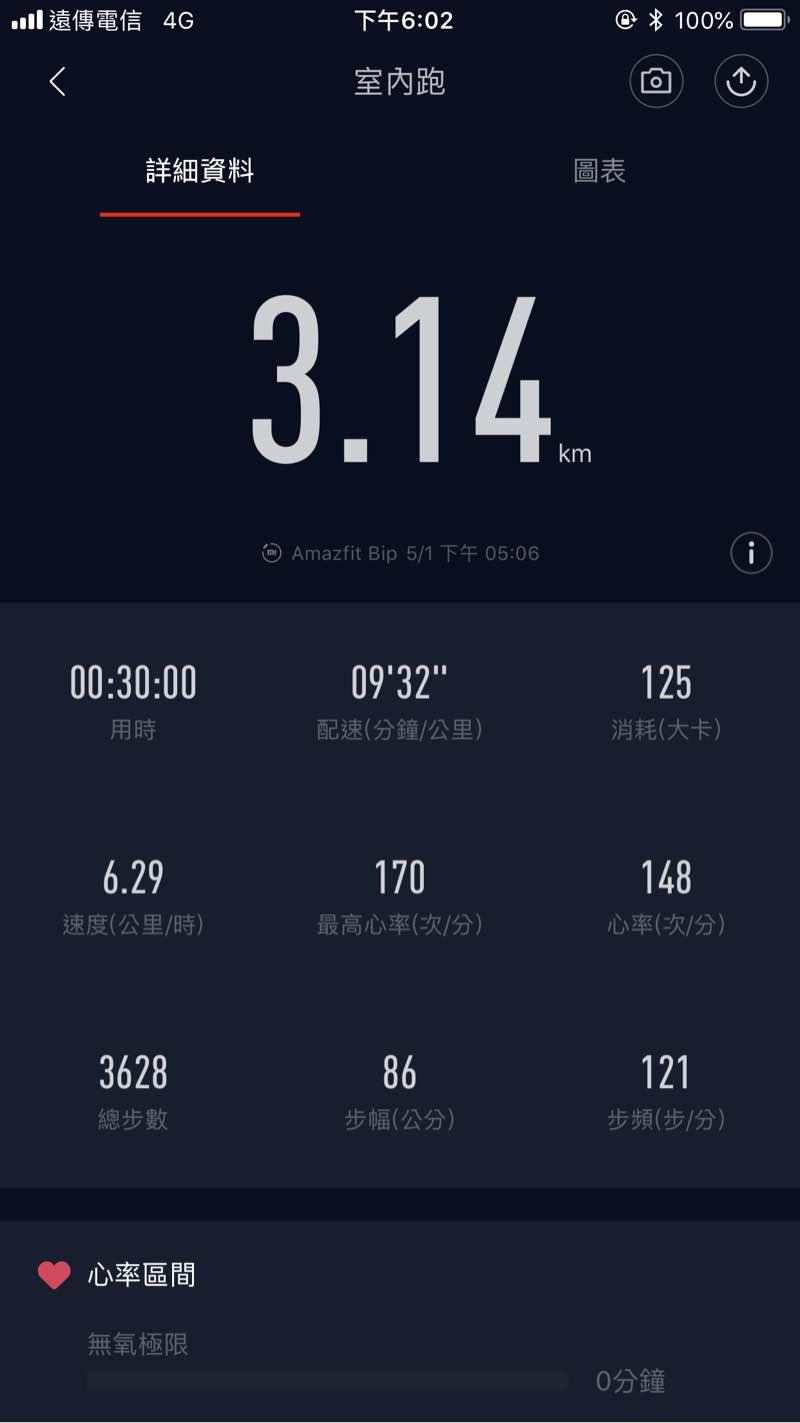Share this indoor run workout
Screen dimensions: 800x1423
click(741, 82)
